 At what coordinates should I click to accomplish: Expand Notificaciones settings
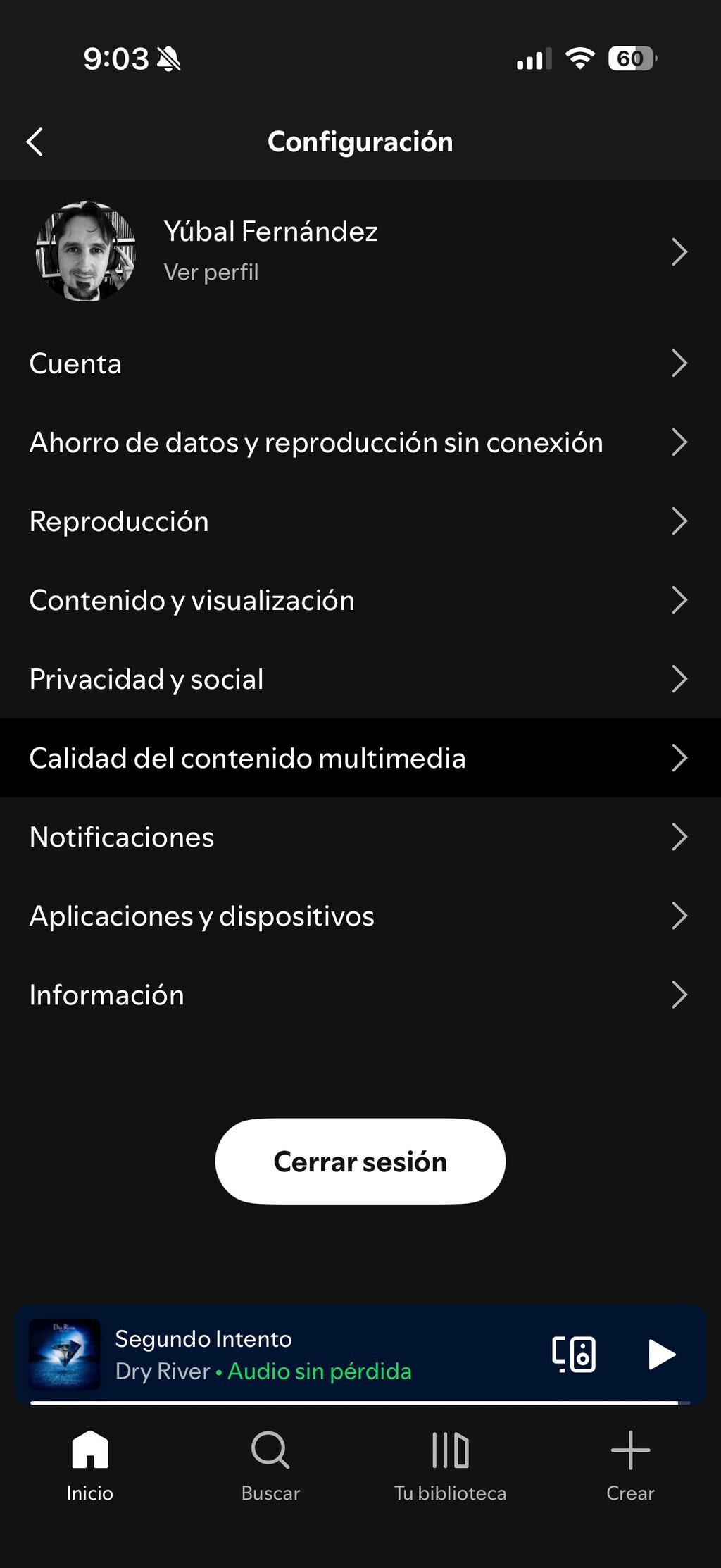coord(360,837)
